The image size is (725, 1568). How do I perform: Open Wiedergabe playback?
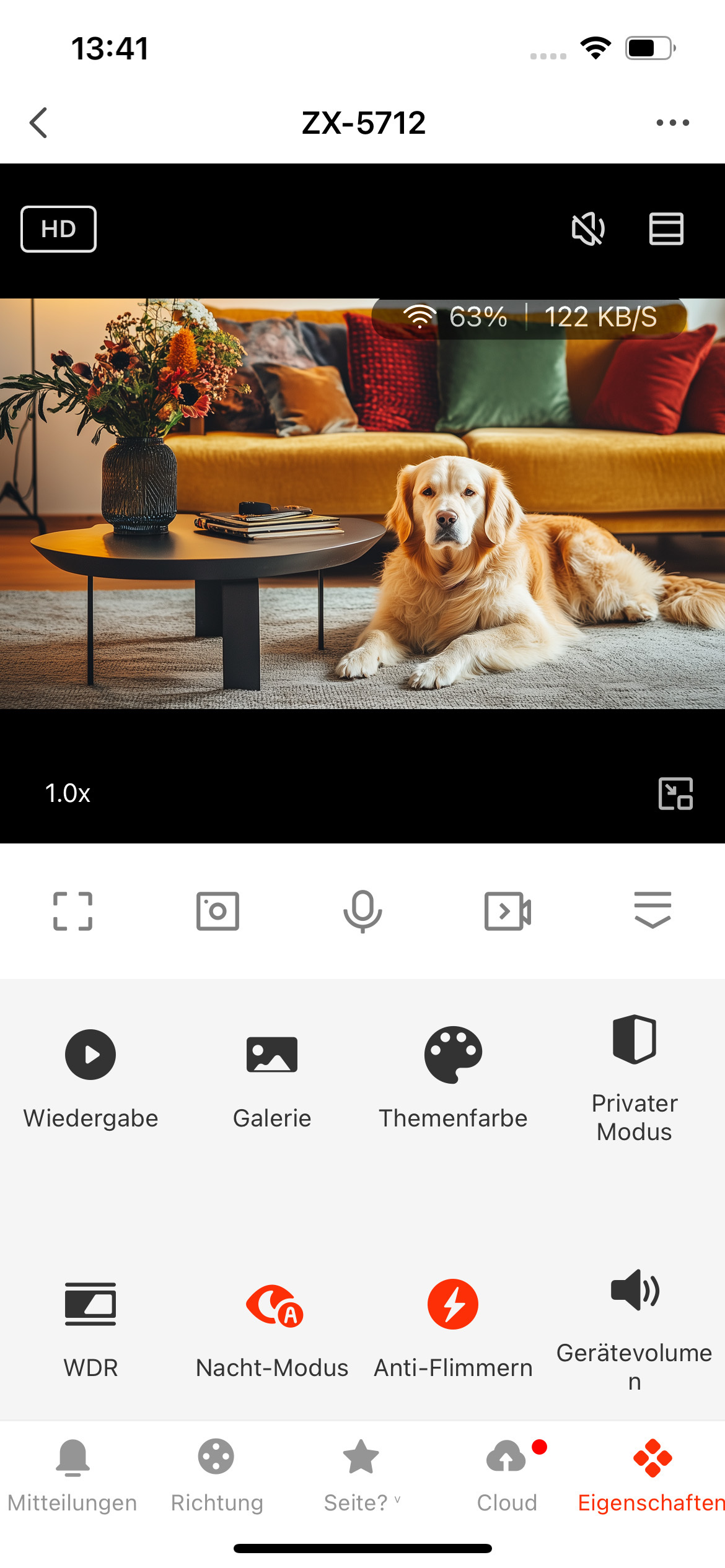coord(90,1078)
